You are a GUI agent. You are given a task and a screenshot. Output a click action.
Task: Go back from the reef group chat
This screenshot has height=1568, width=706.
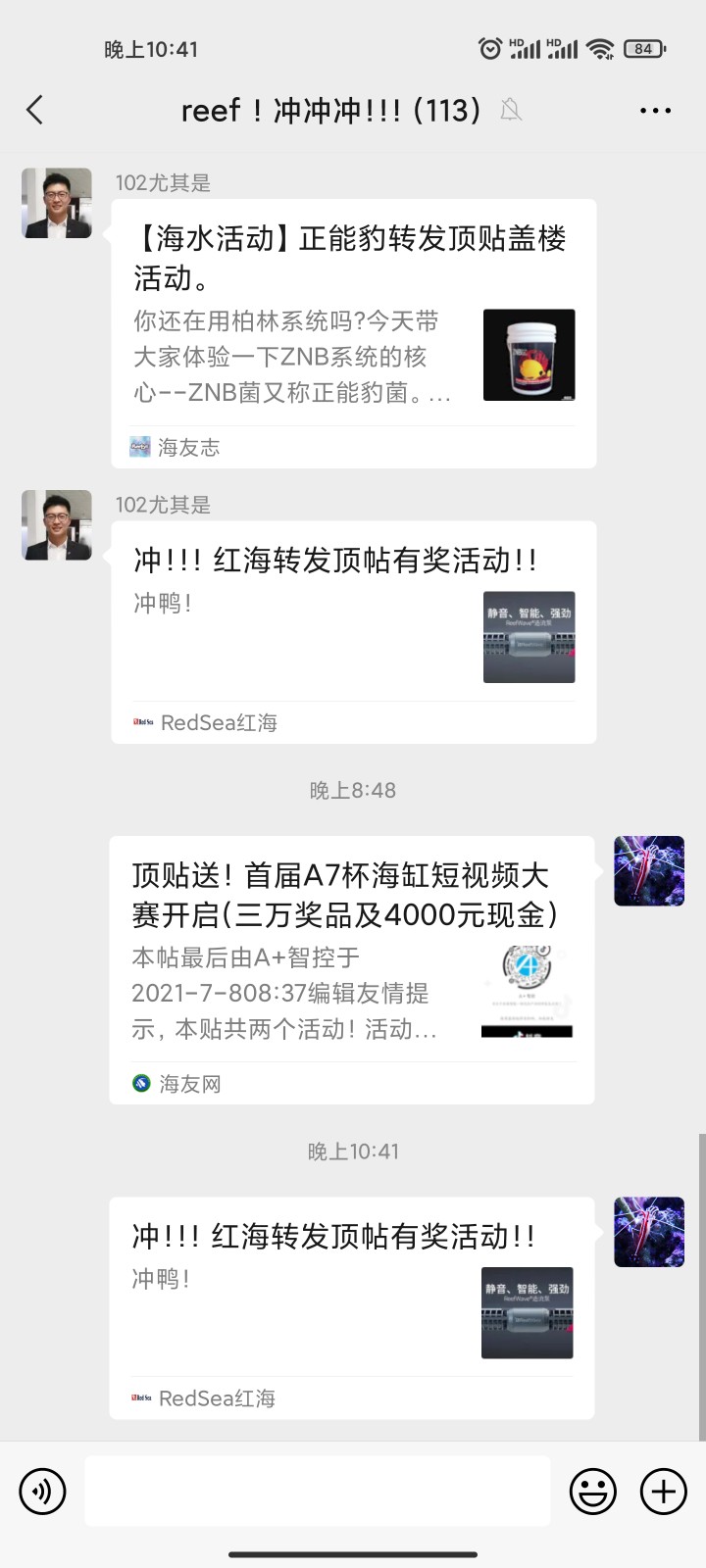[x=35, y=110]
